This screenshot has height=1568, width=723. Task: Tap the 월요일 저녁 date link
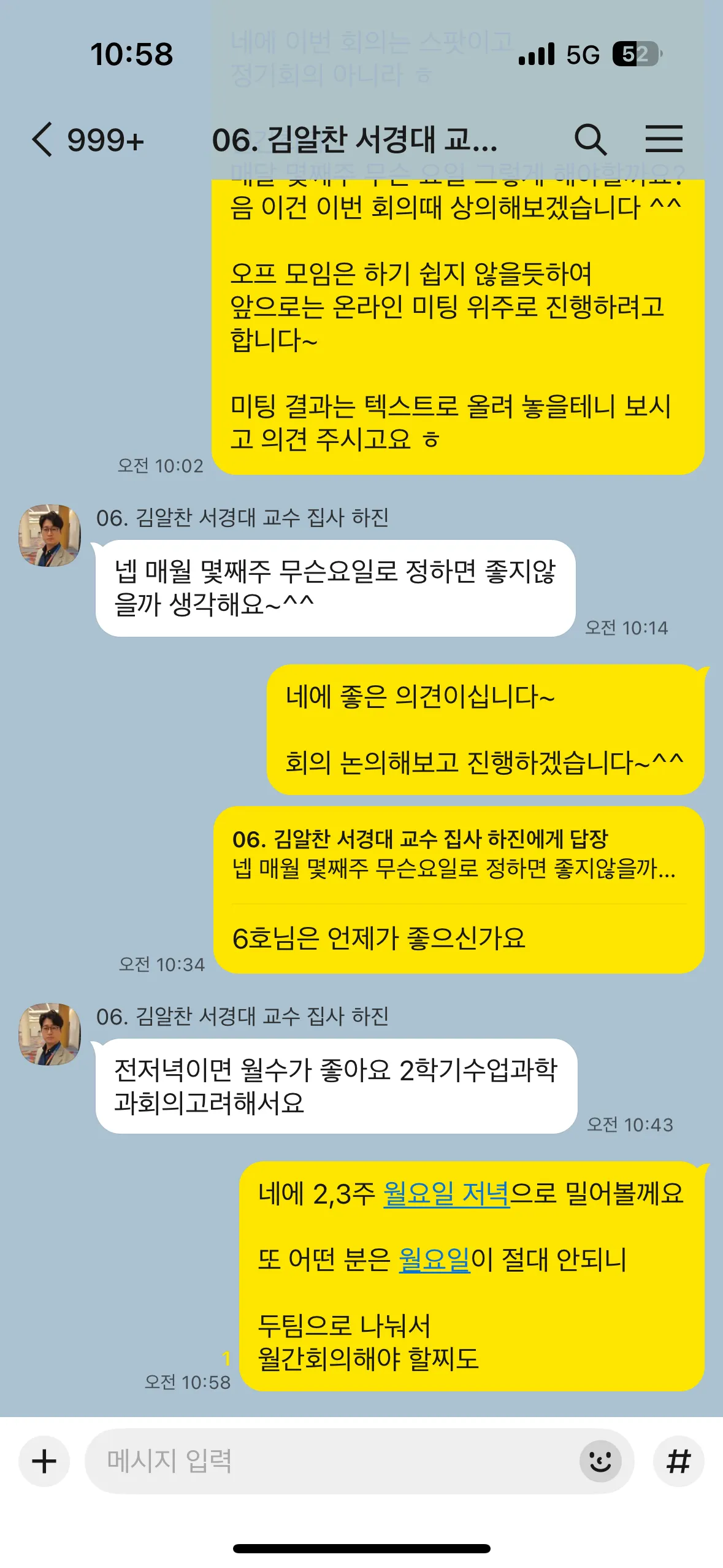tap(446, 1194)
